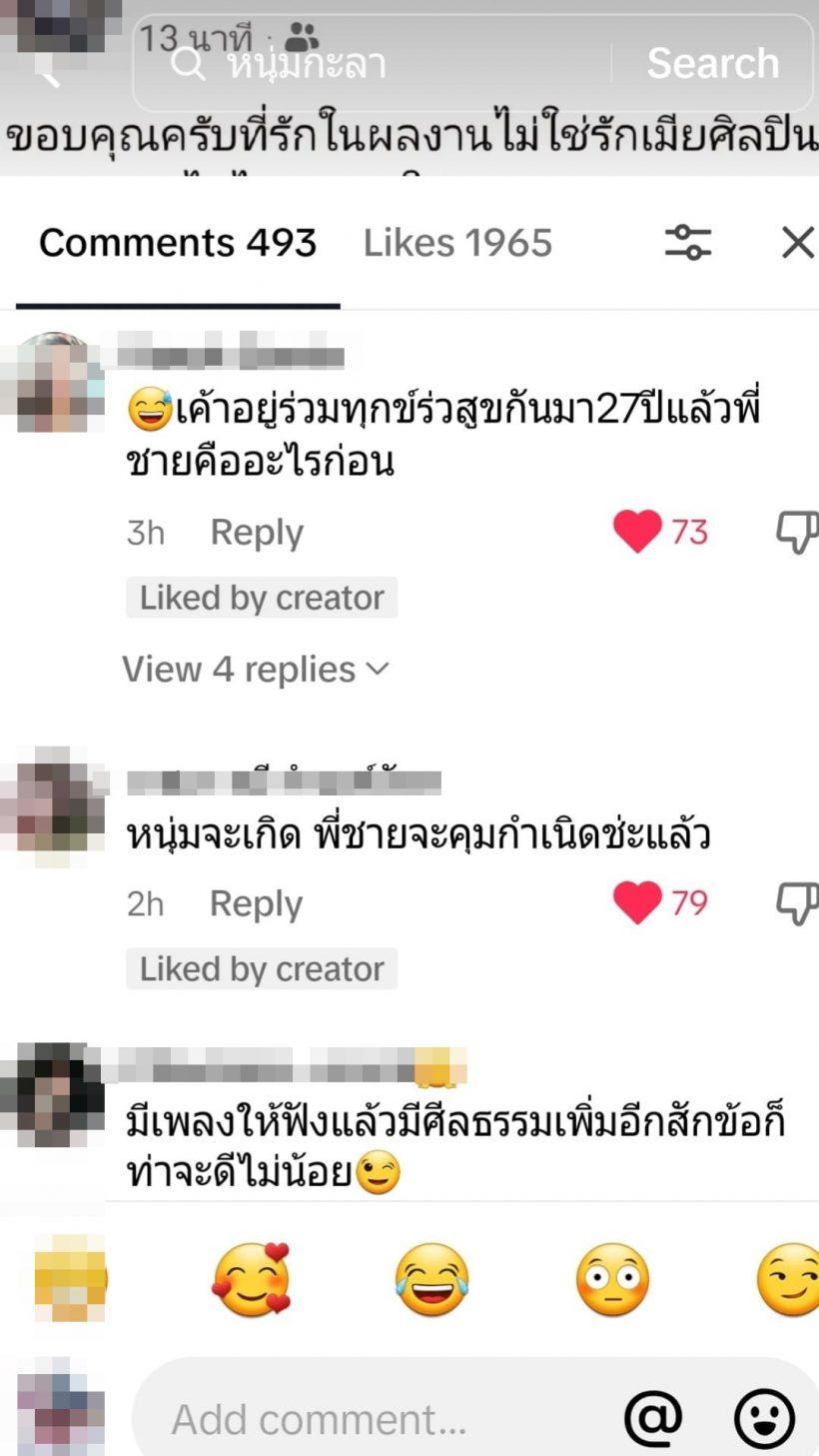The height and width of the screenshot is (1456, 819).
Task: Switch to the Likes 1965 tab
Action: tap(457, 243)
